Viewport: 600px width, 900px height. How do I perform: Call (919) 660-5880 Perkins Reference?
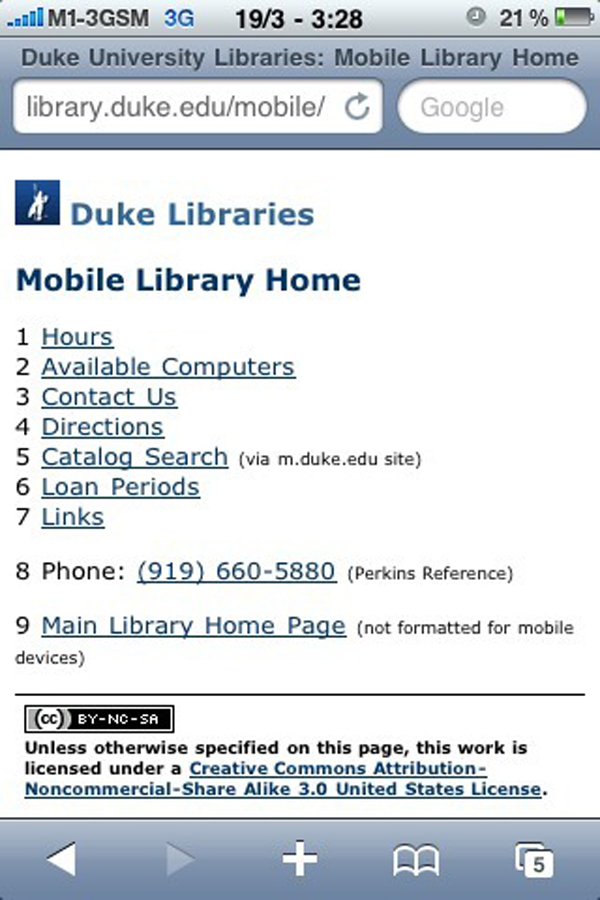pyautogui.click(x=236, y=571)
